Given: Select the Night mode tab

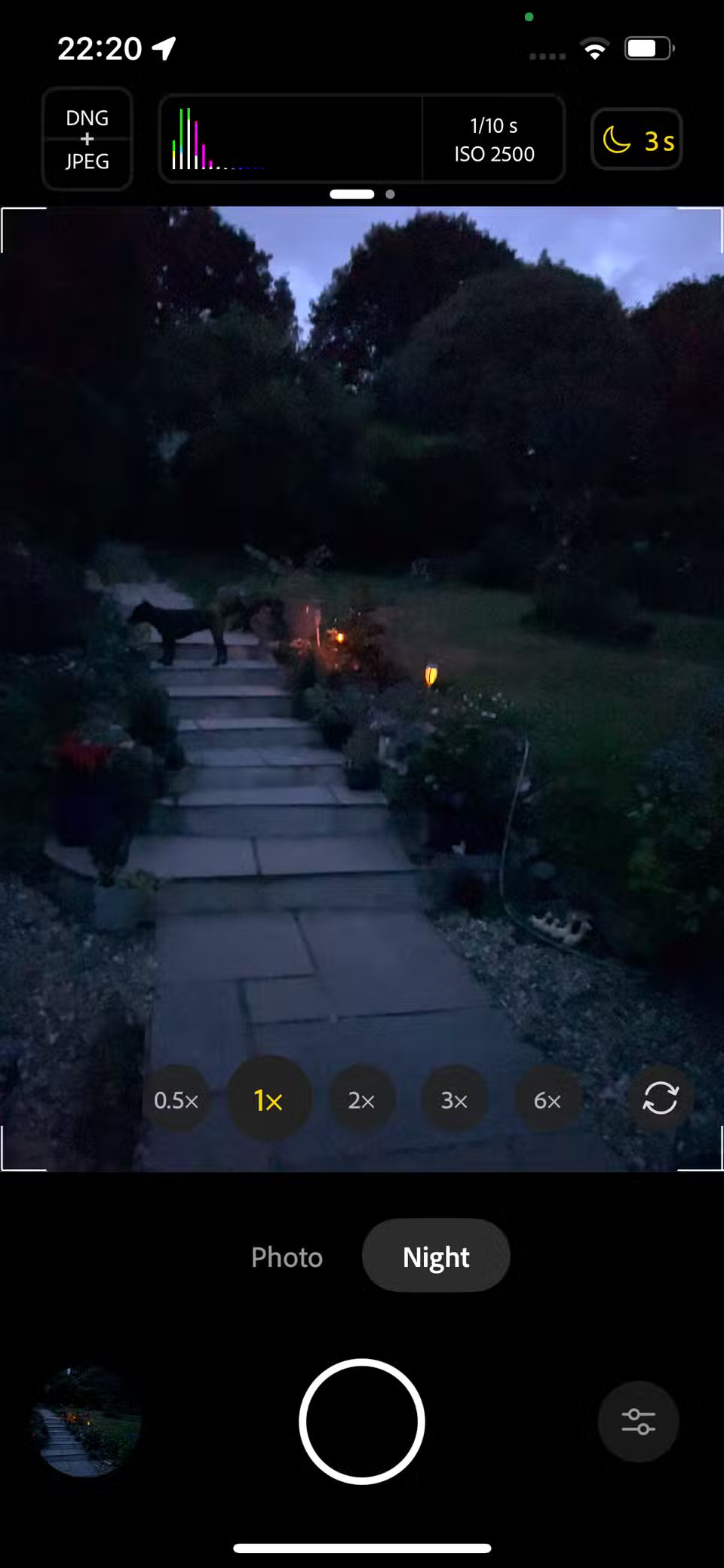Looking at the screenshot, I should [x=436, y=1257].
